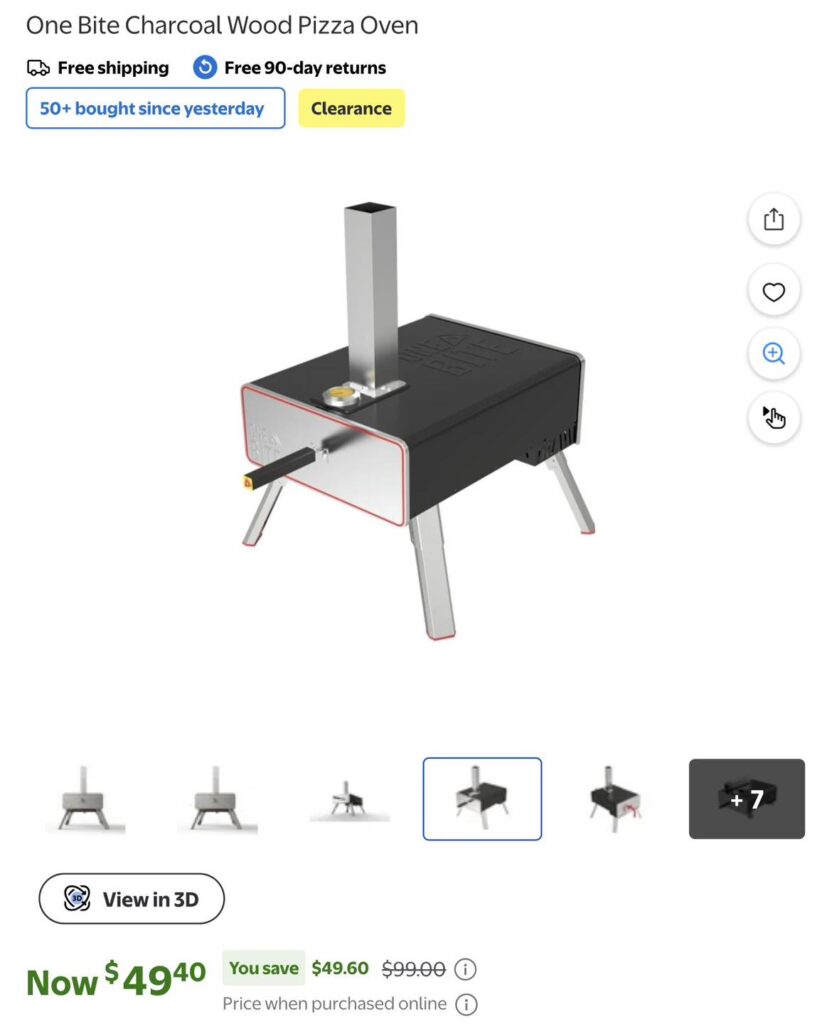
Task: Open View in 3D
Action: coord(131,899)
